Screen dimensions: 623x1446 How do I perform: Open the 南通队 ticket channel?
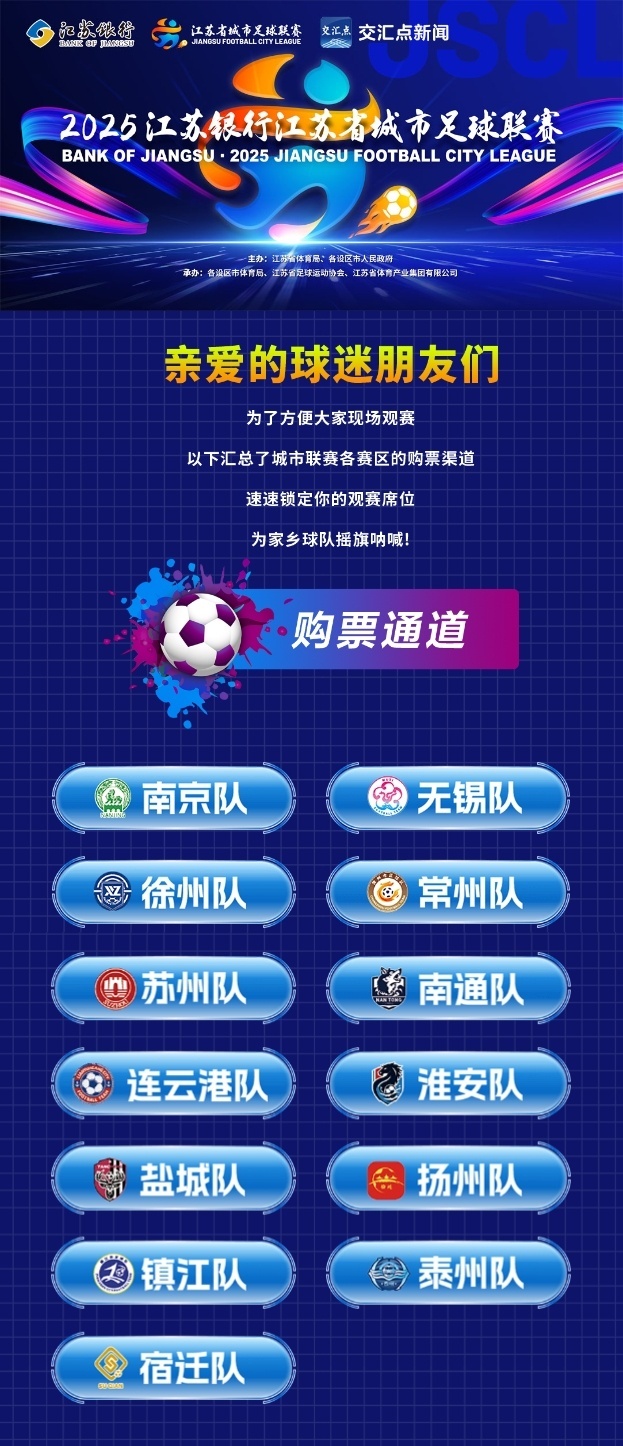pos(448,988)
